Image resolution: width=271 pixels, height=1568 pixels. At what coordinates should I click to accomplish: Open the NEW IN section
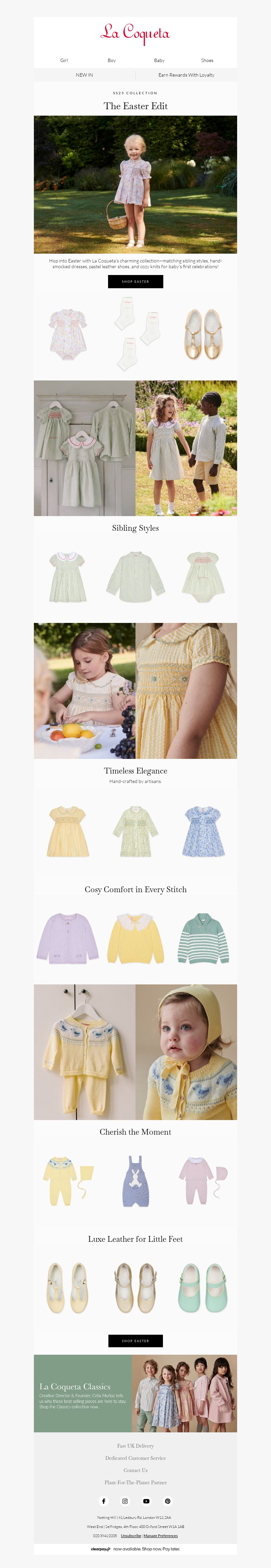point(84,75)
